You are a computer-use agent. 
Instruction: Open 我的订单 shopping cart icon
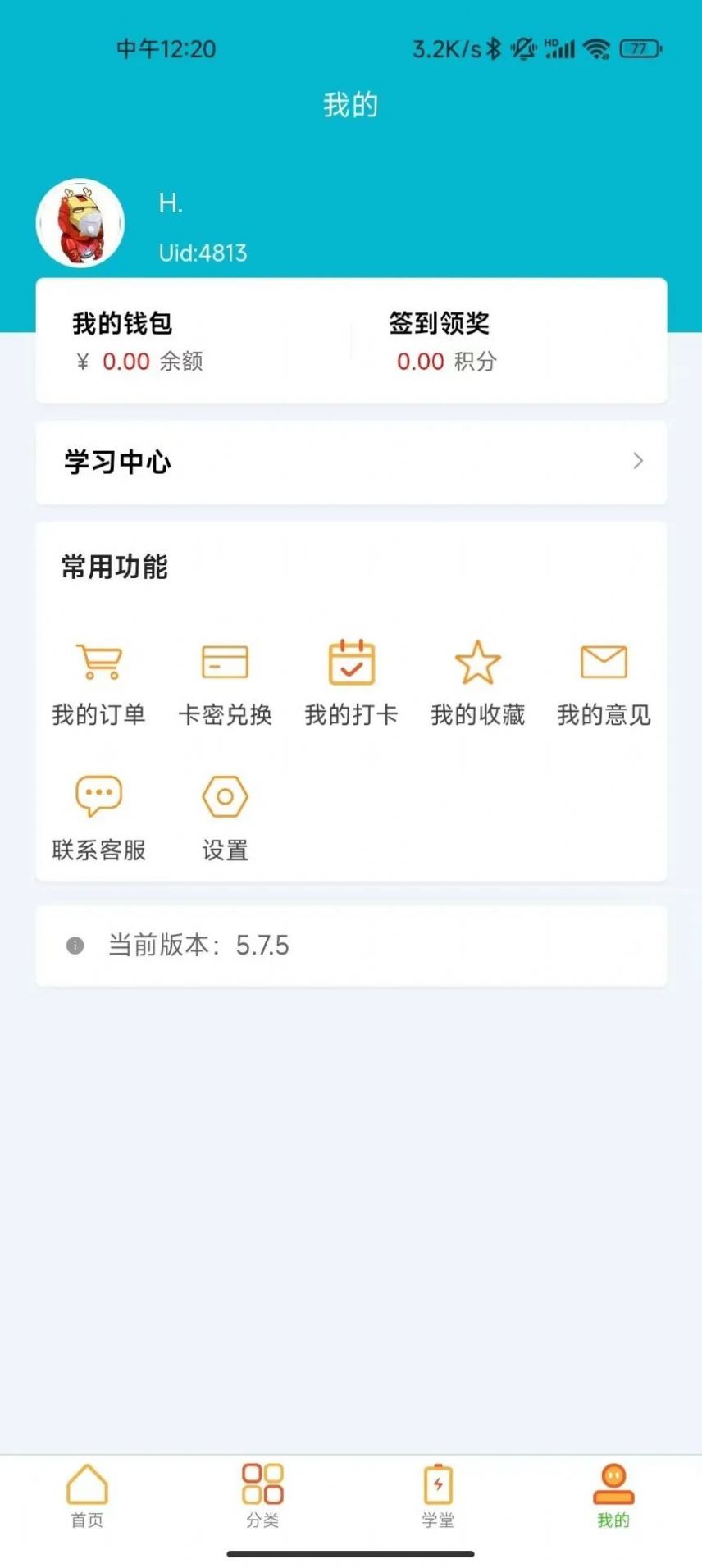tap(98, 661)
